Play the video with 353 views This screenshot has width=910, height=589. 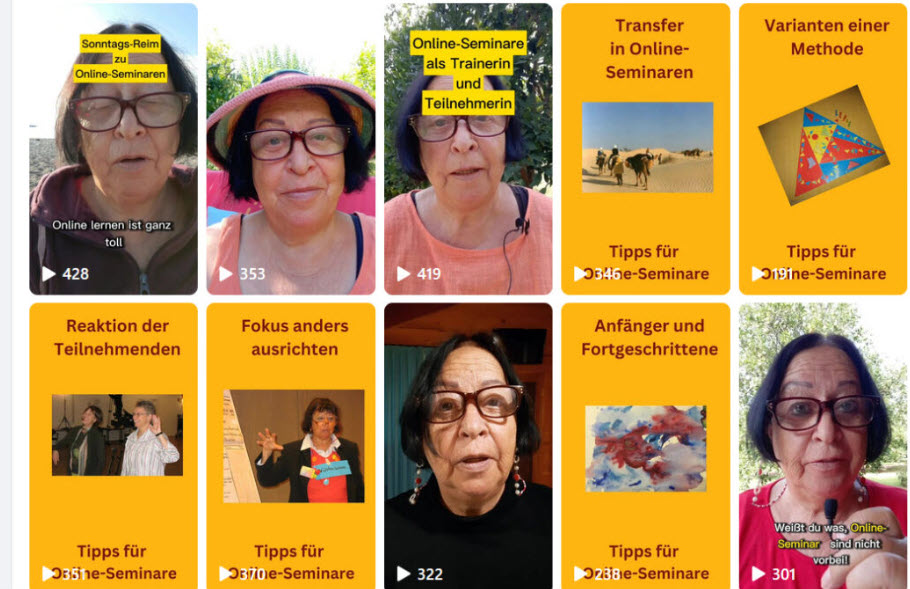coord(291,150)
